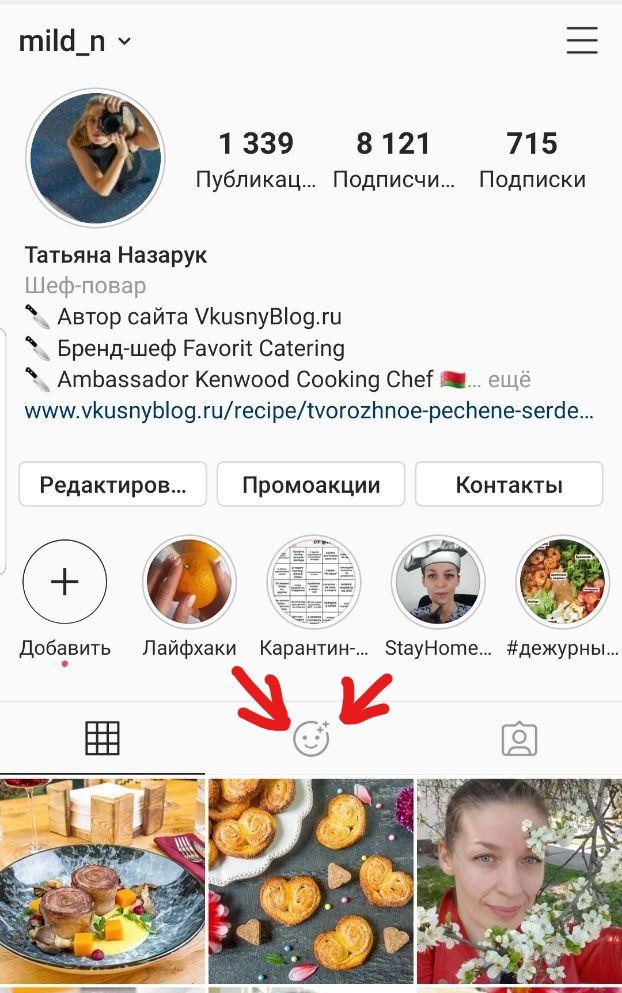
Task: Open the Лайфхаки highlight
Action: pyautogui.click(x=189, y=582)
